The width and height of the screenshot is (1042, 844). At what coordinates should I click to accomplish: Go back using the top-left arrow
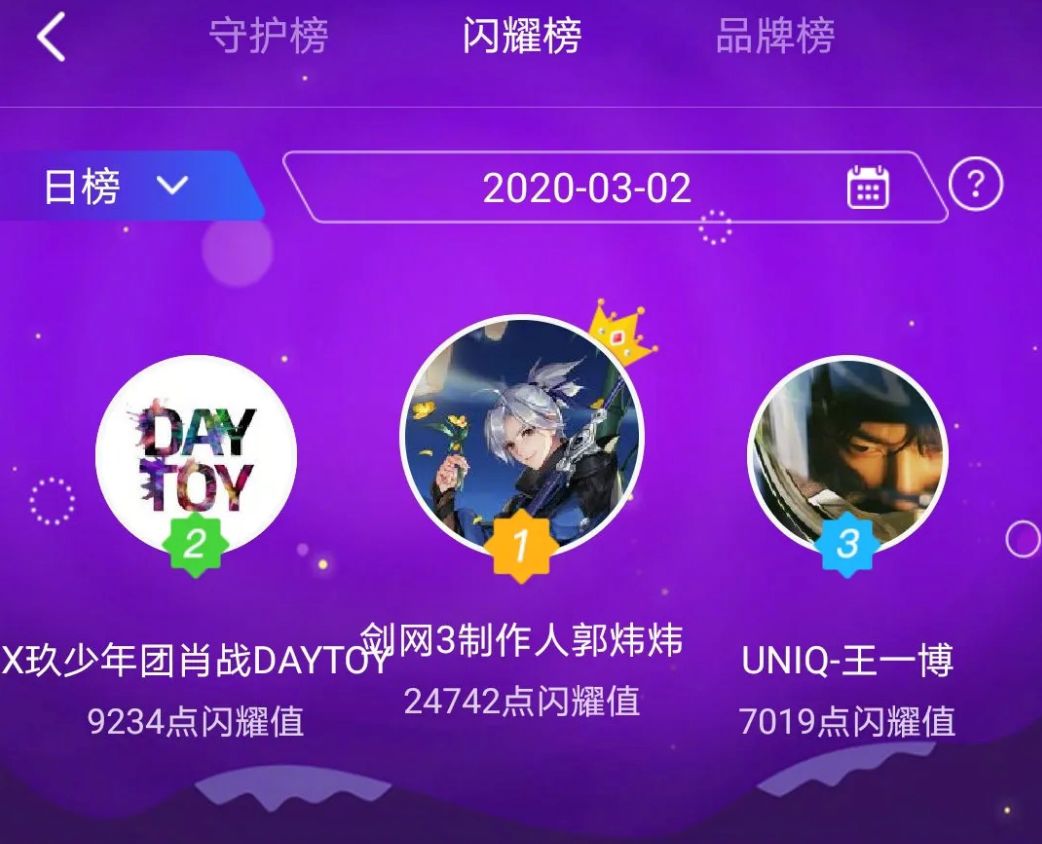pyautogui.click(x=50, y=38)
